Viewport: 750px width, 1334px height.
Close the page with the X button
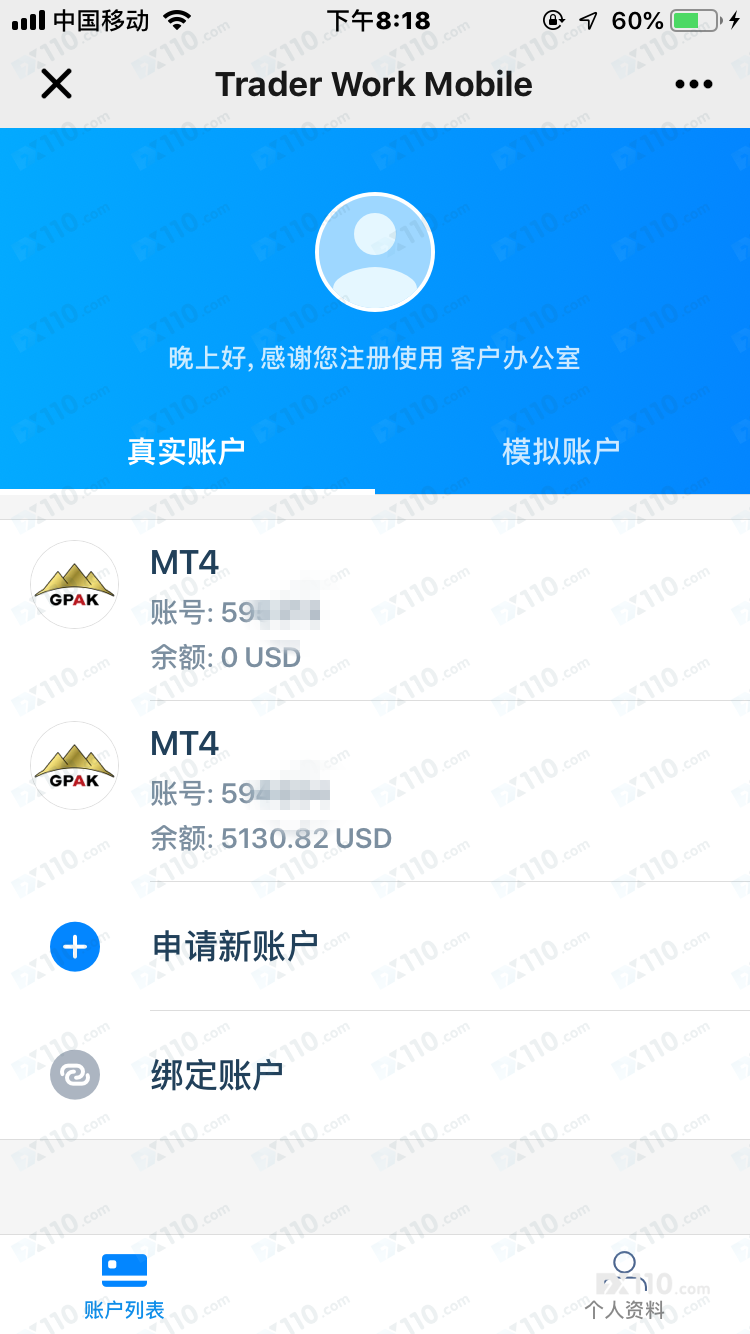(56, 84)
